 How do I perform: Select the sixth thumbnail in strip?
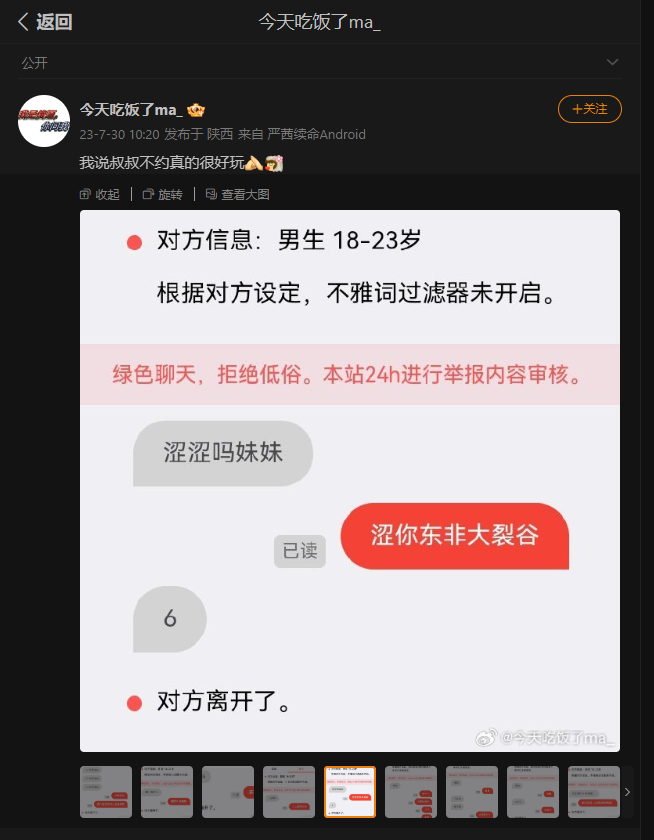pos(411,792)
